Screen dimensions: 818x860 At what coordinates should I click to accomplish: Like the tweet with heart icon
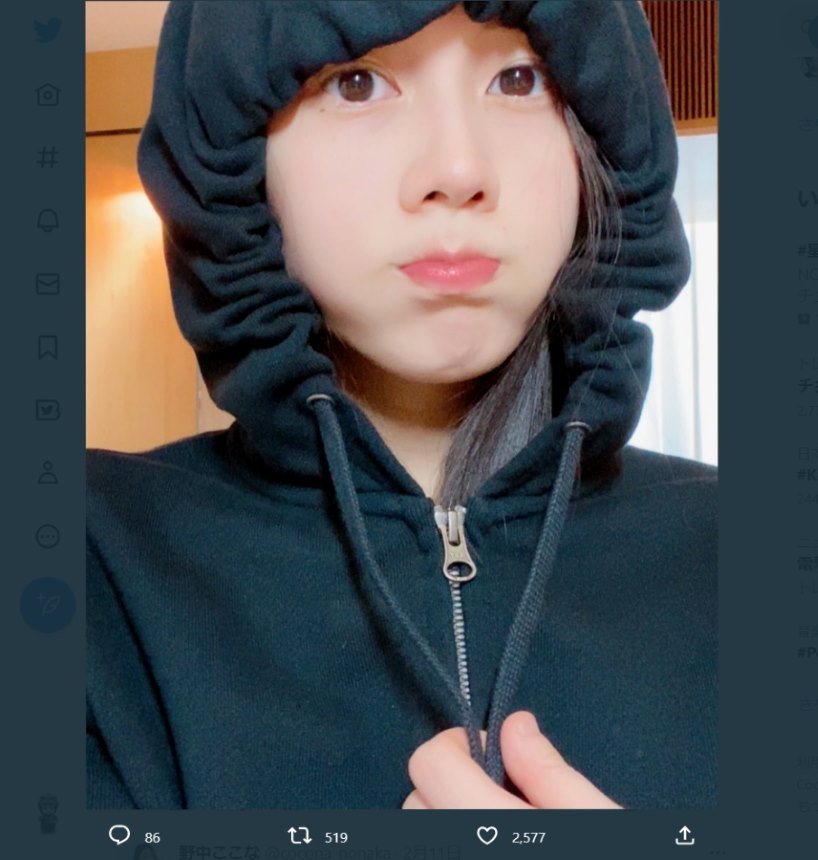(487, 835)
